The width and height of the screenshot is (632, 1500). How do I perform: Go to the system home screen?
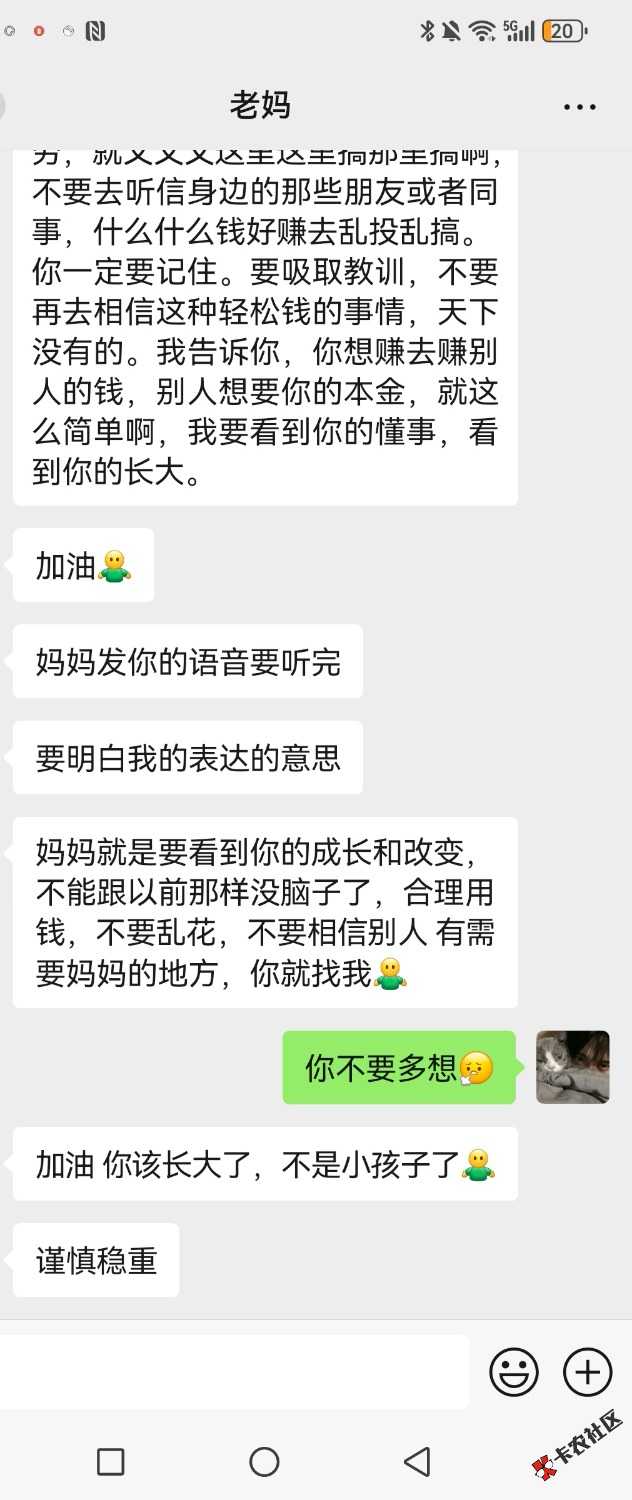click(x=264, y=1462)
